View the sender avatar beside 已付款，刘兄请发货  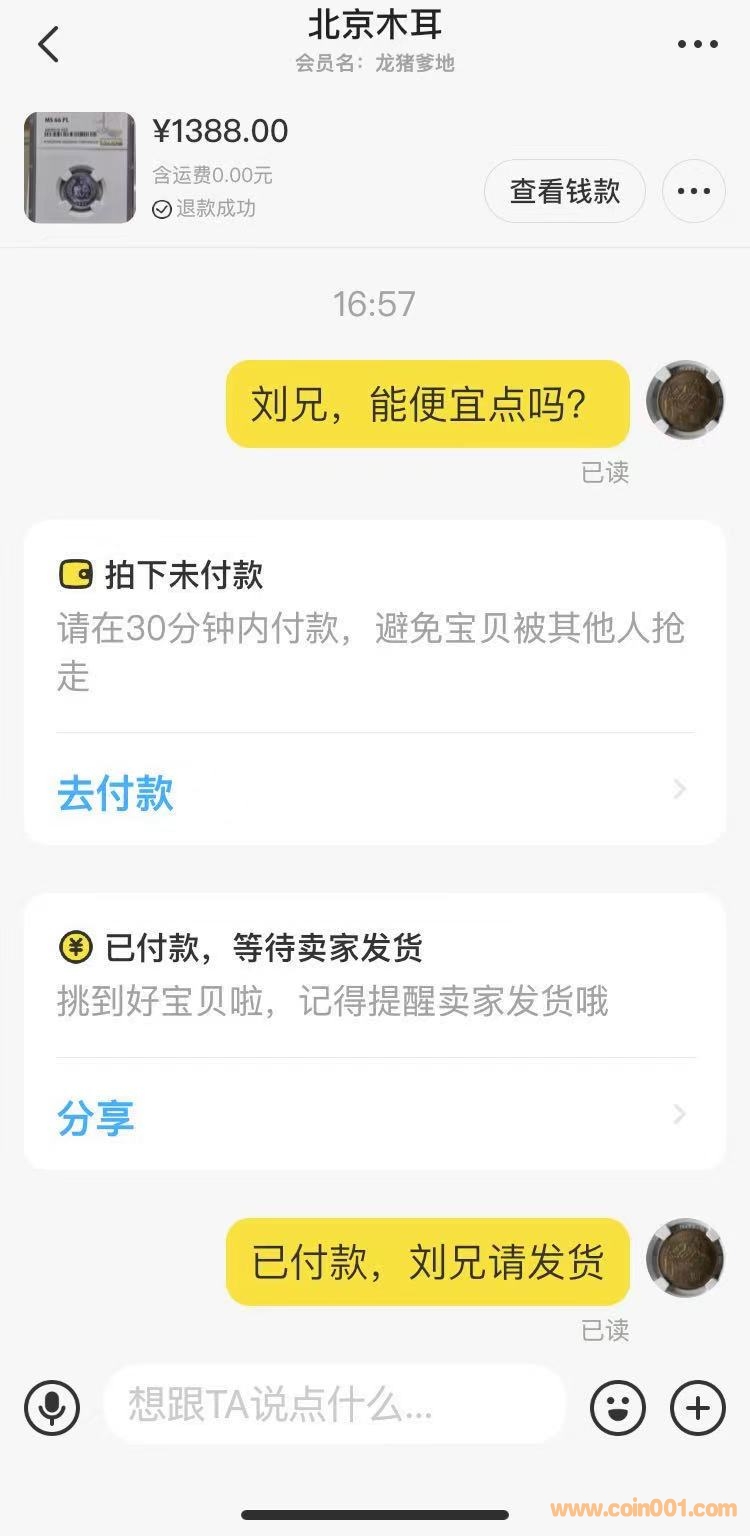[x=685, y=1258]
